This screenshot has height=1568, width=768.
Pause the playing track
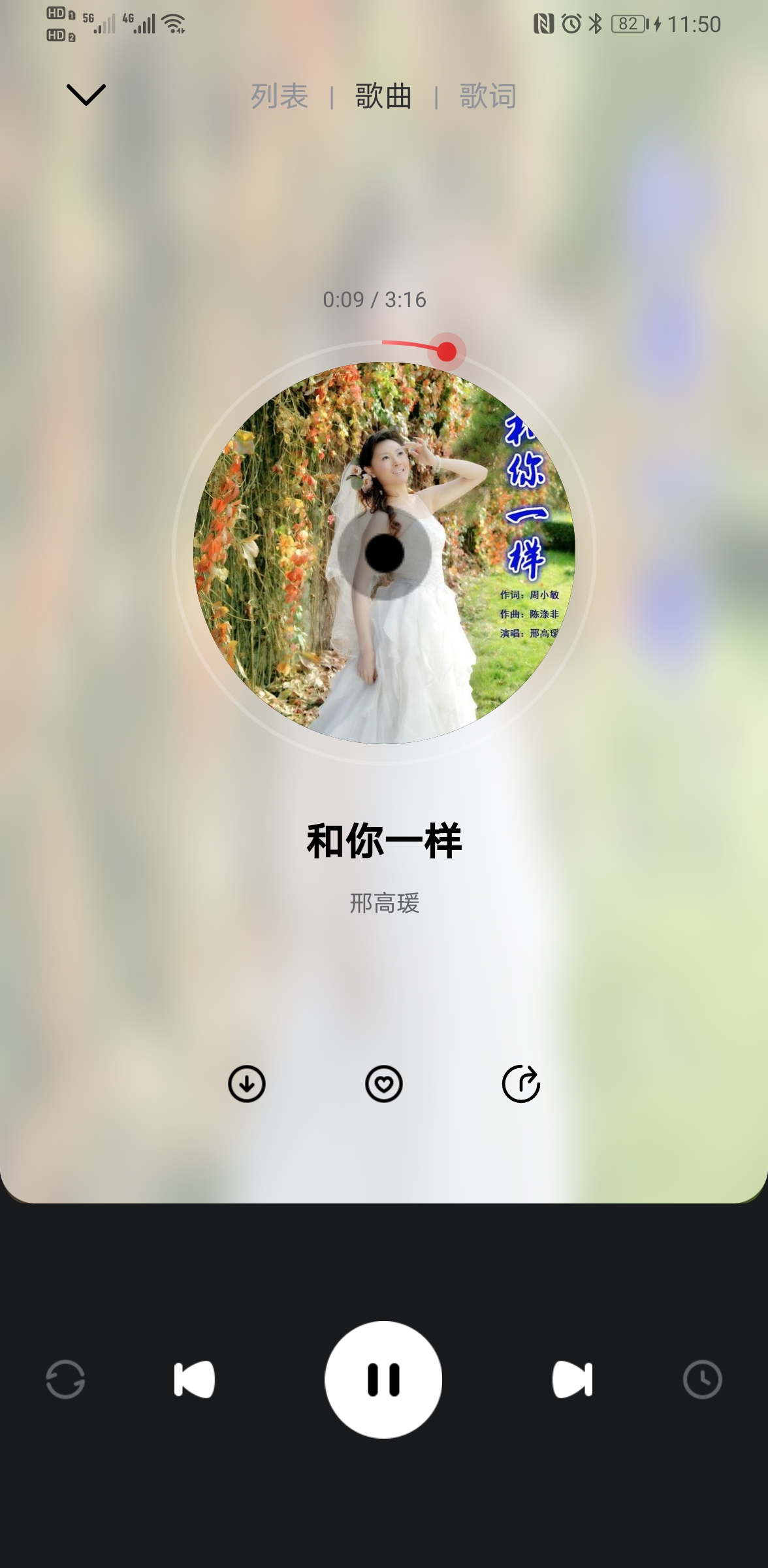coord(383,1379)
